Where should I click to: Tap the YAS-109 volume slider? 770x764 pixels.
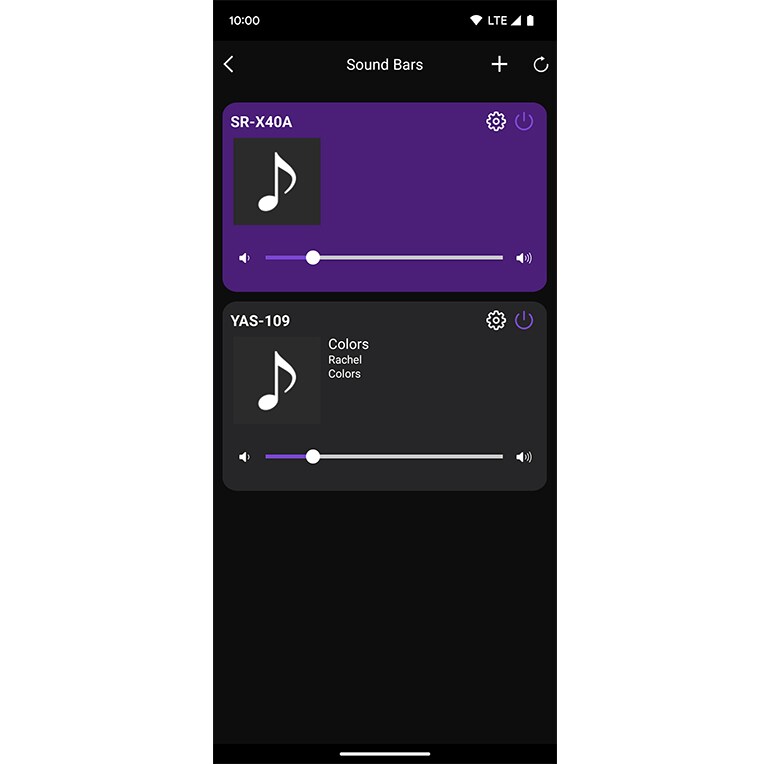(x=384, y=457)
